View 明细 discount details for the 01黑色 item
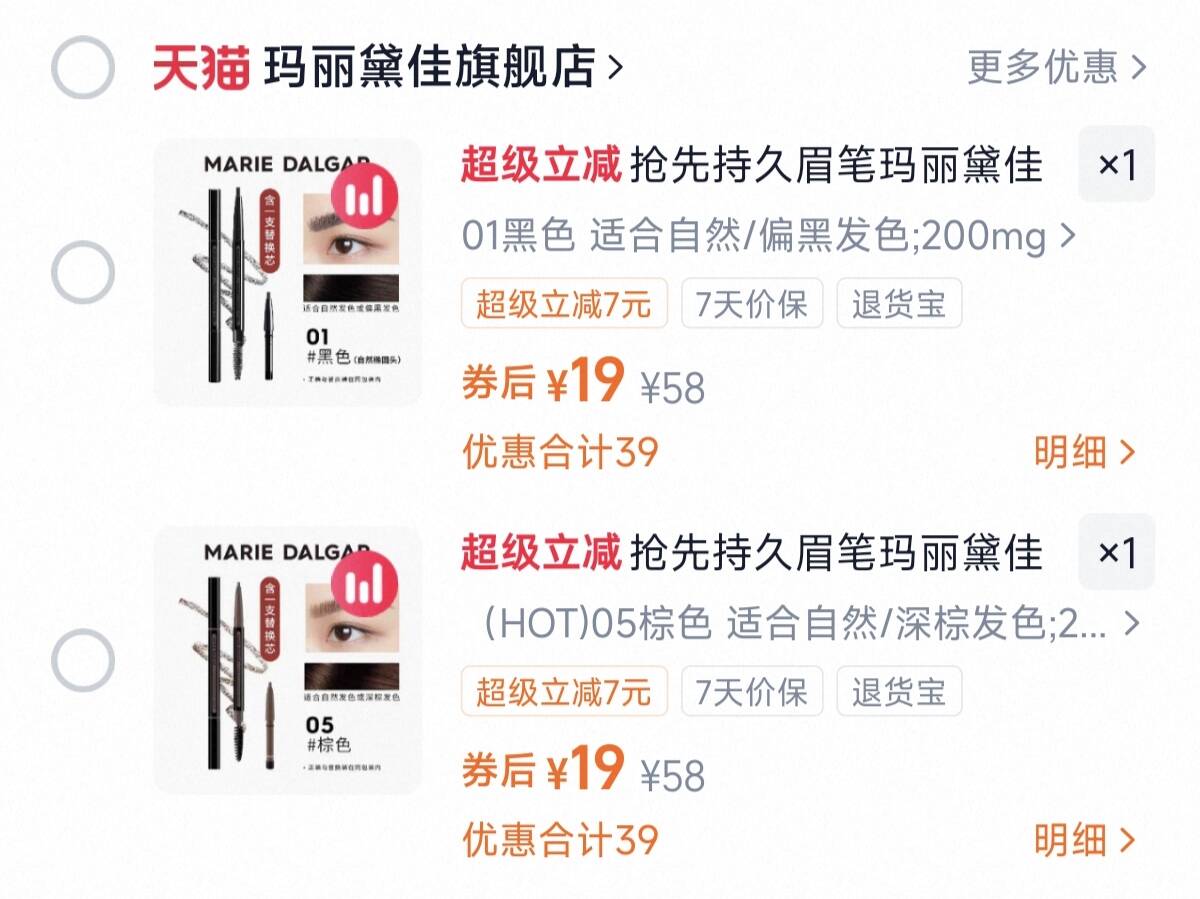 point(1086,452)
